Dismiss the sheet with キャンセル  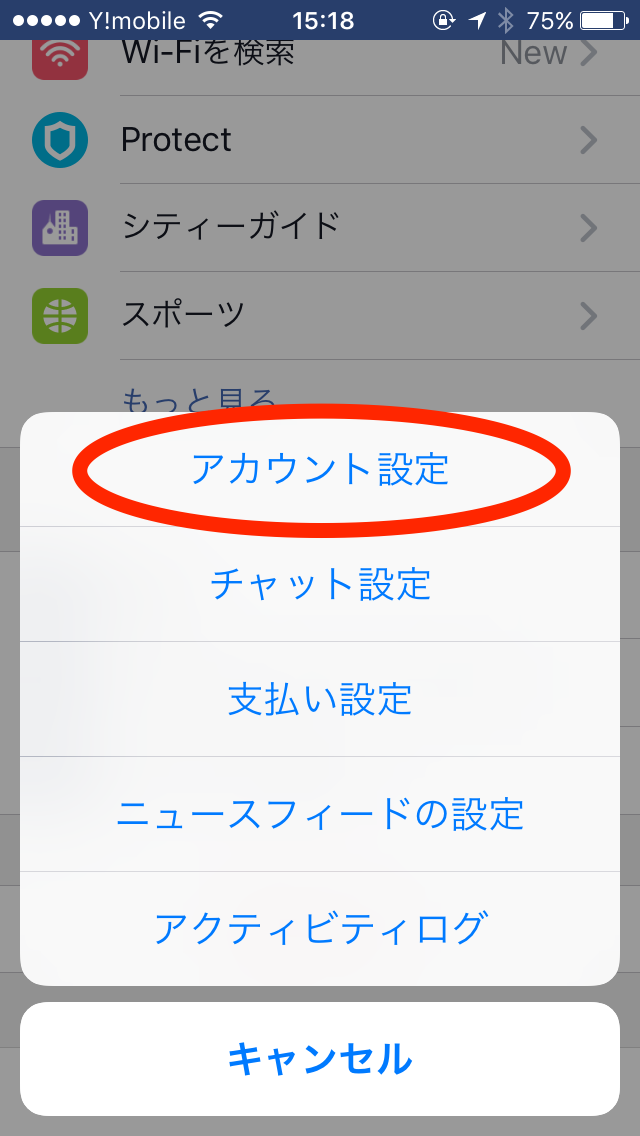(320, 1058)
